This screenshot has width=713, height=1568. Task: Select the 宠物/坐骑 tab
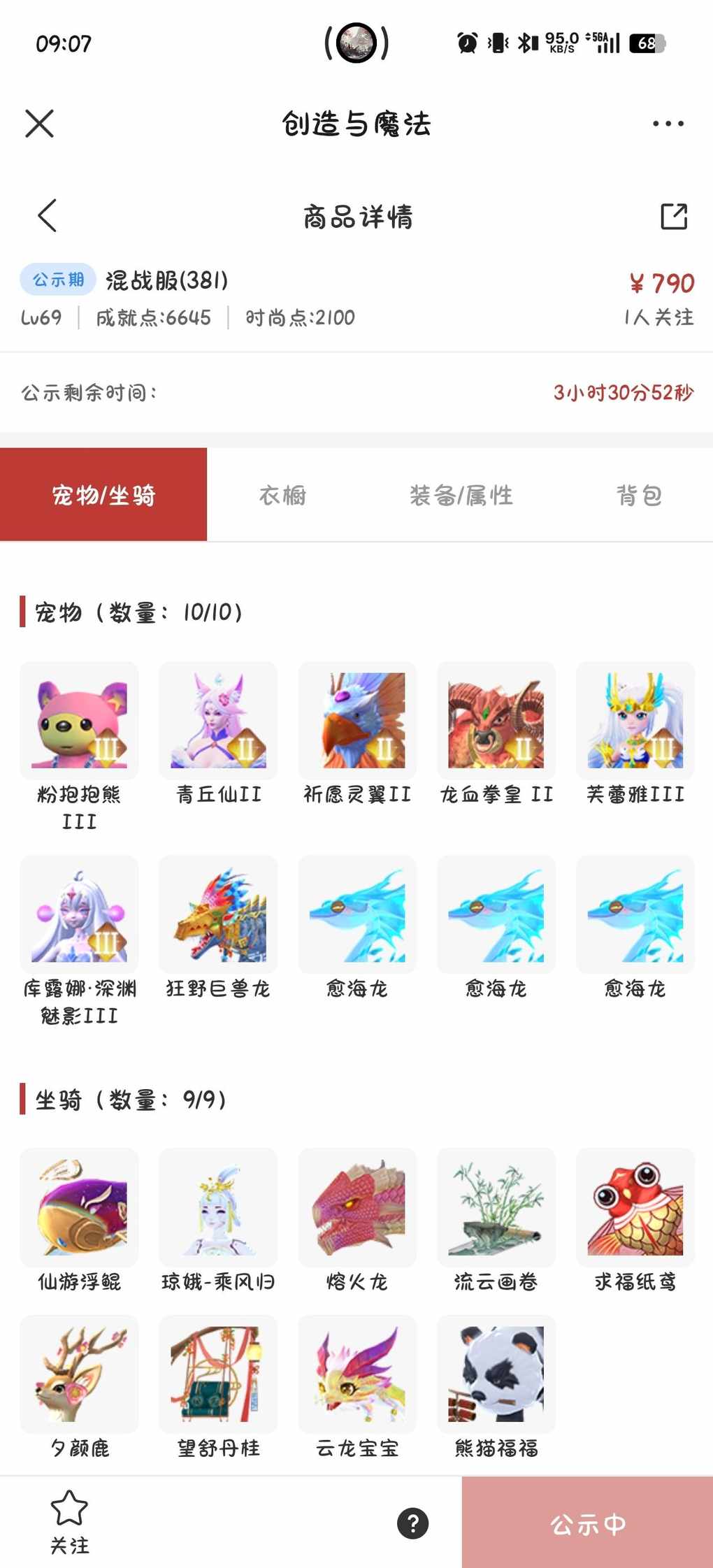103,495
